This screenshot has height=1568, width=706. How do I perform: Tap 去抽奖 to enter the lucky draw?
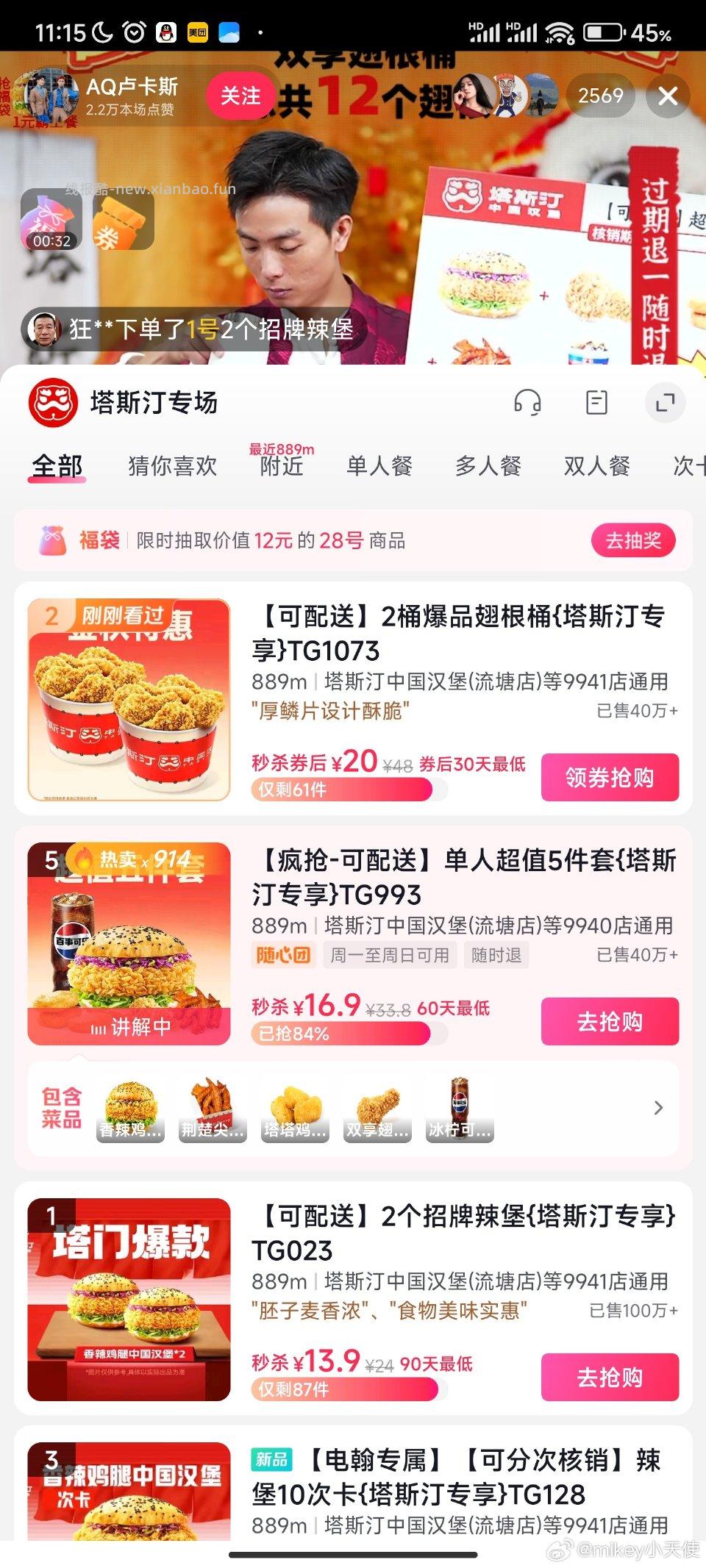point(633,540)
